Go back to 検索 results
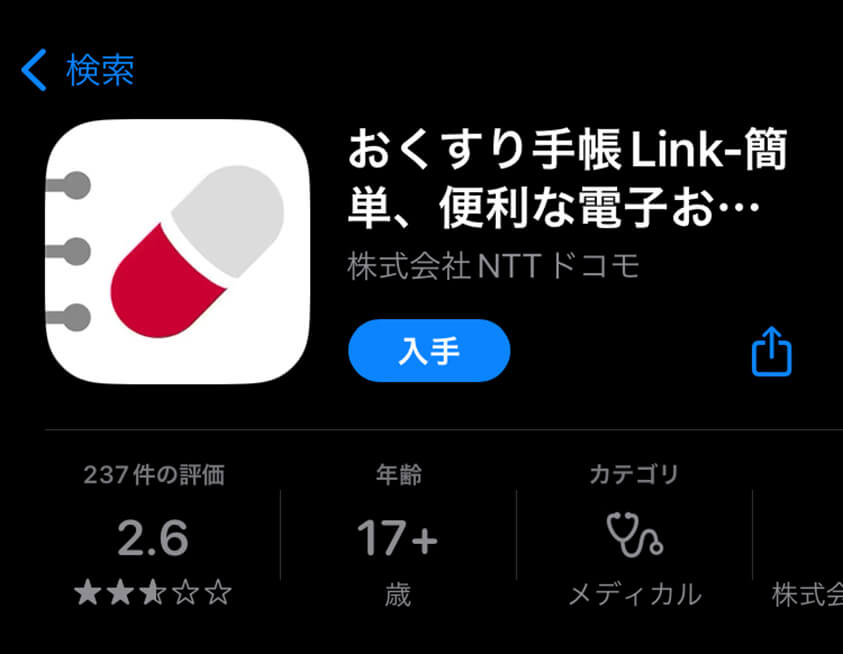This screenshot has width=843, height=654. 78,71
